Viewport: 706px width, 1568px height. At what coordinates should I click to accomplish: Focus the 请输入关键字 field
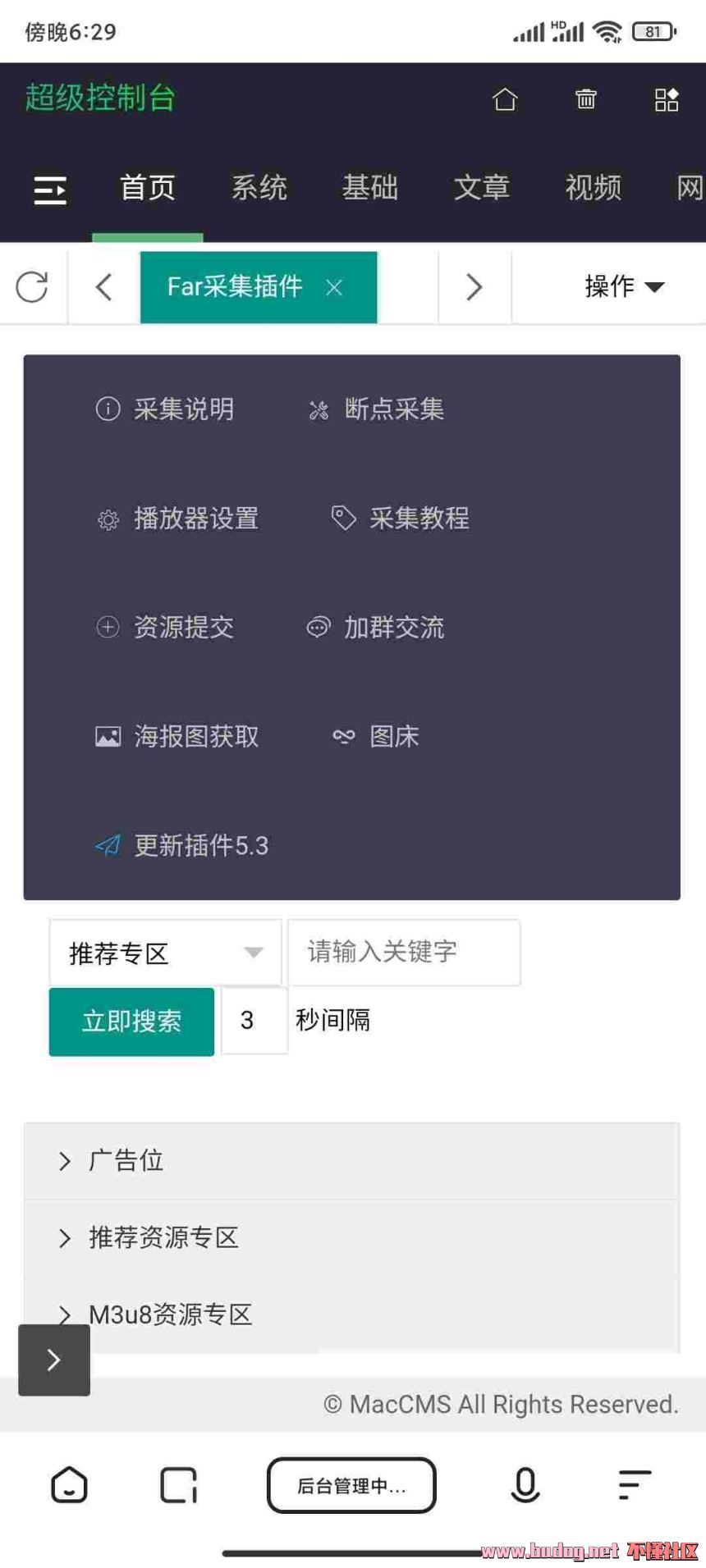click(403, 952)
